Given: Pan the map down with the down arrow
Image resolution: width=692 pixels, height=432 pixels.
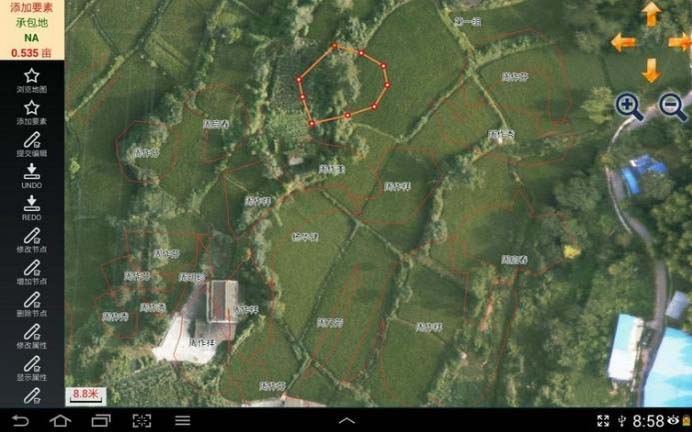Looking at the screenshot, I should click(x=651, y=71).
